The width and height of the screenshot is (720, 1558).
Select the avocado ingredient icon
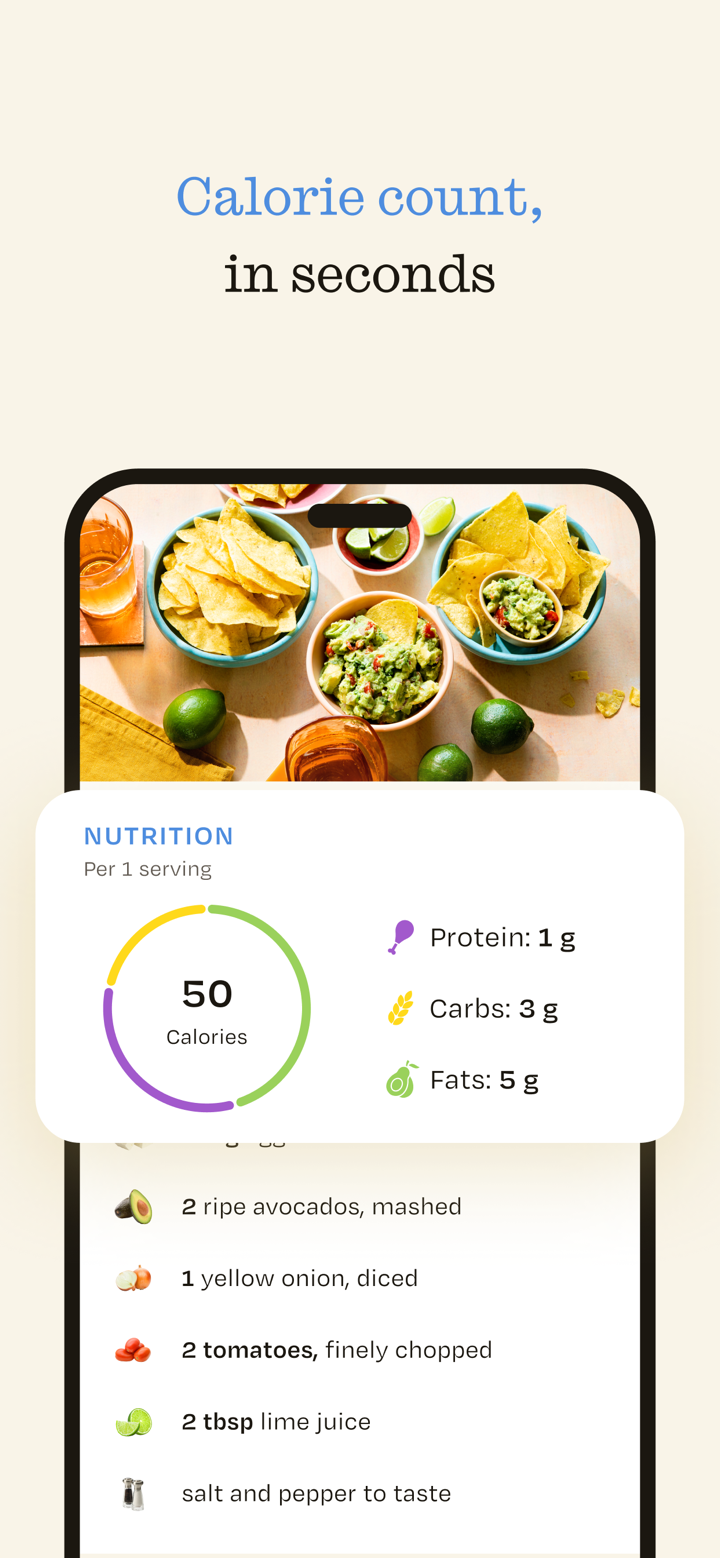(134, 1206)
